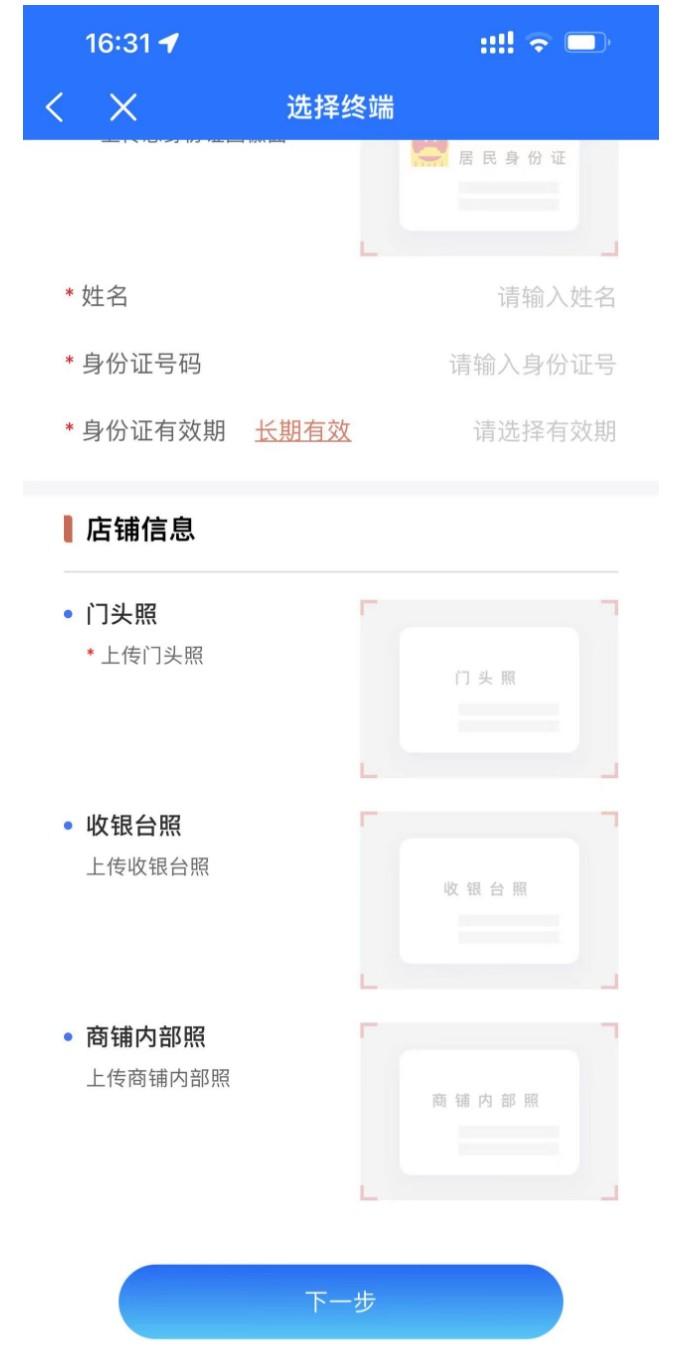Image resolution: width=678 pixels, height=1359 pixels.
Task: Open the 请选择有效期 date picker
Action: (x=544, y=432)
